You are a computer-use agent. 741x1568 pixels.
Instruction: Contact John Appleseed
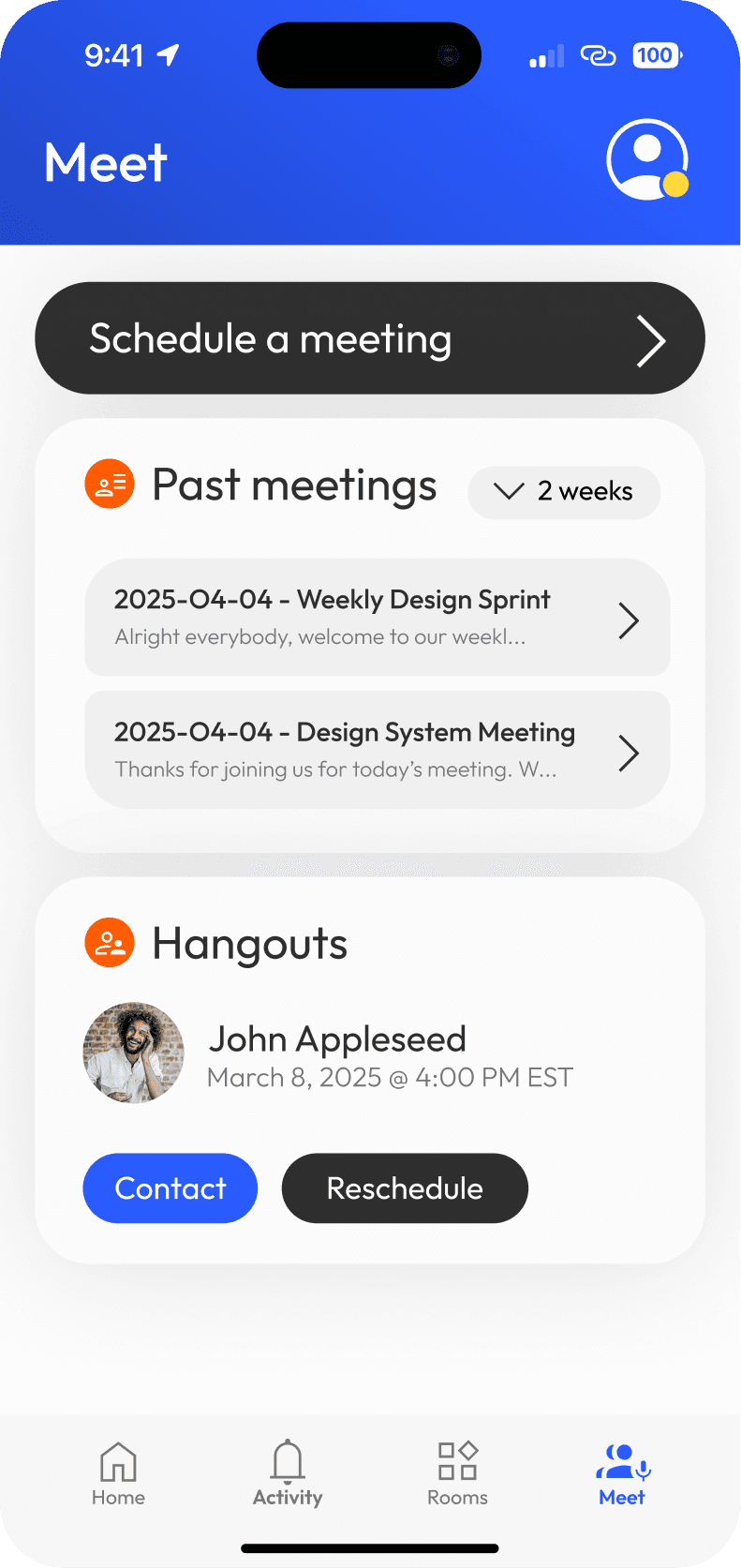[x=170, y=1188]
